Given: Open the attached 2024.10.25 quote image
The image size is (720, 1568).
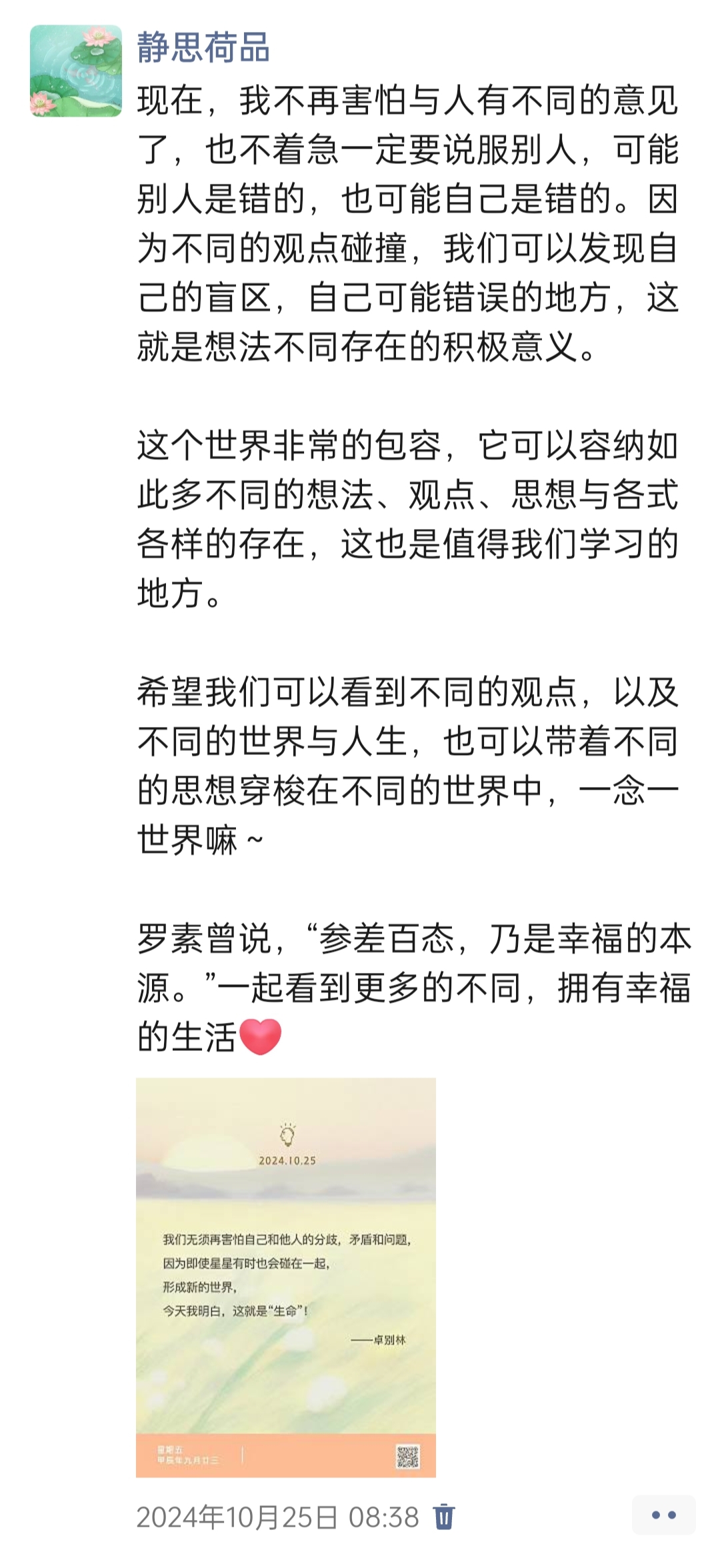Looking at the screenshot, I should click(286, 1278).
